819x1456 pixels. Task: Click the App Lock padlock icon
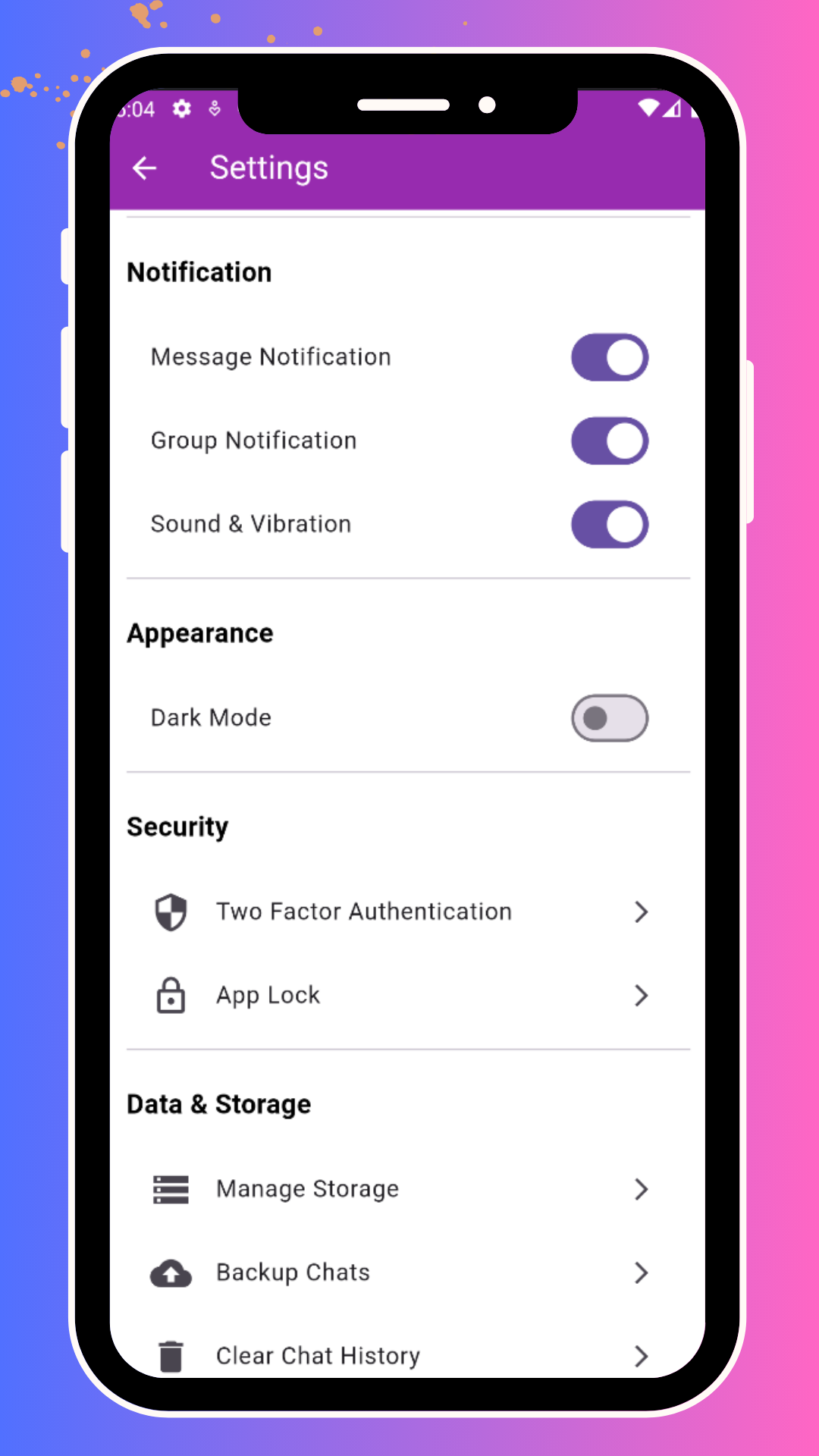pos(170,995)
